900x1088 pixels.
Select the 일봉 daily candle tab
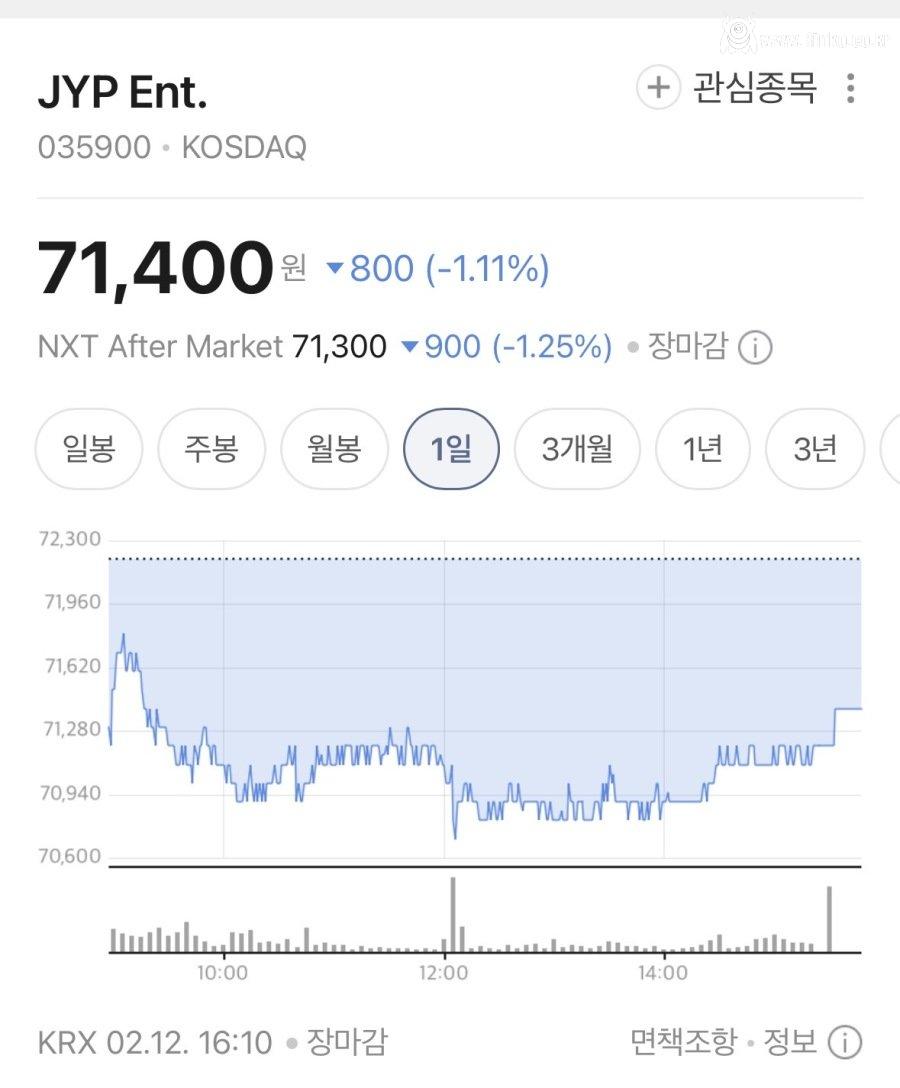(88, 448)
